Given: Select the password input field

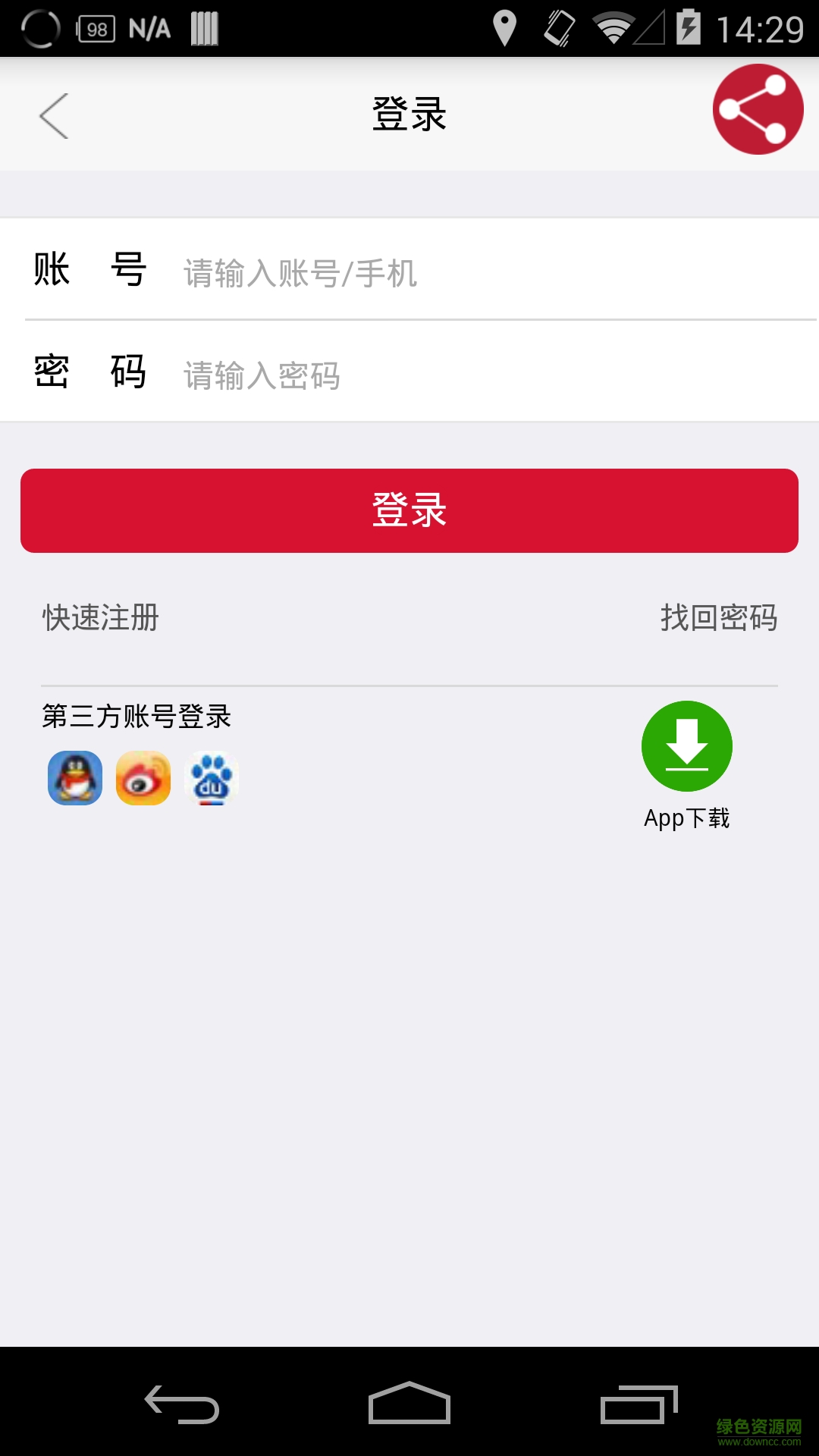Looking at the screenshot, I should [x=485, y=375].
